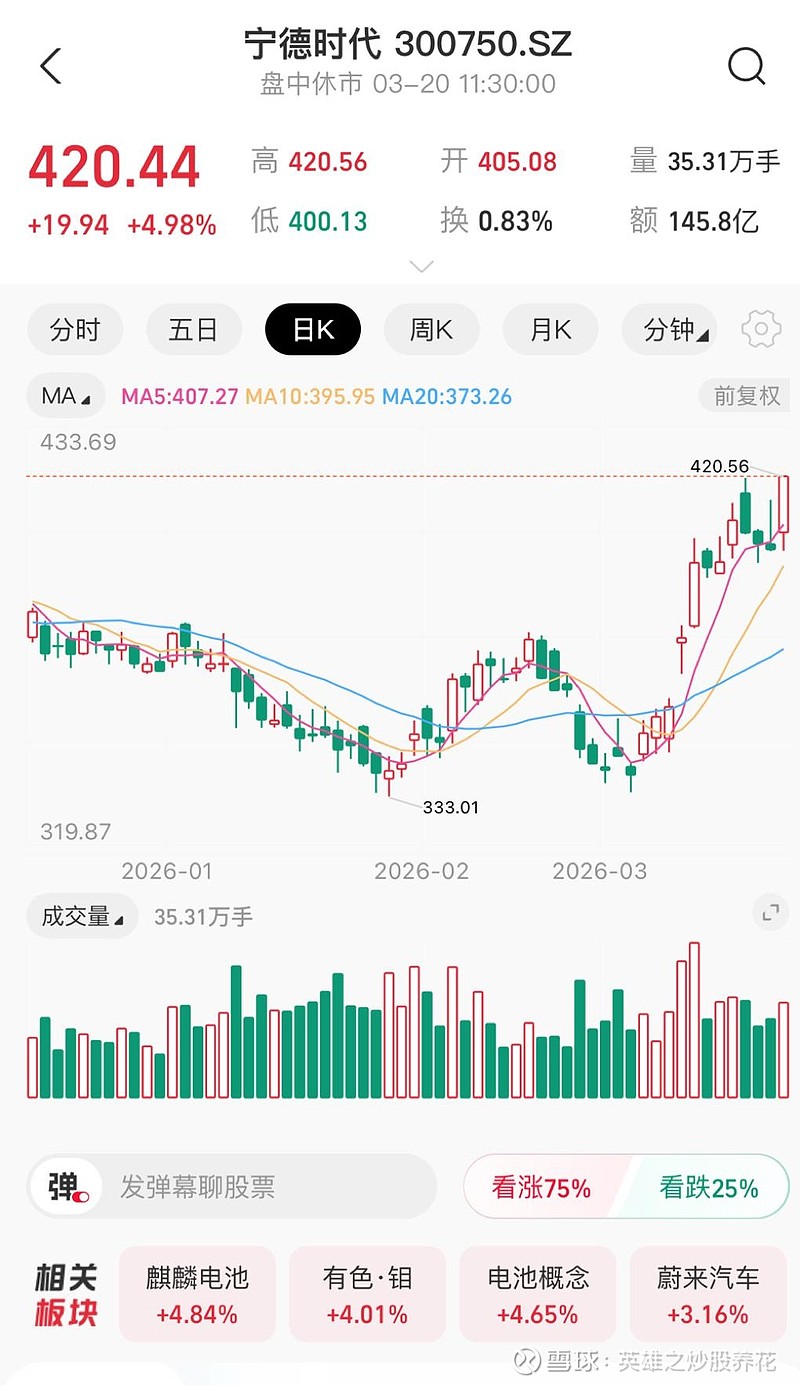Switch to the 月K chart tab

point(550,330)
